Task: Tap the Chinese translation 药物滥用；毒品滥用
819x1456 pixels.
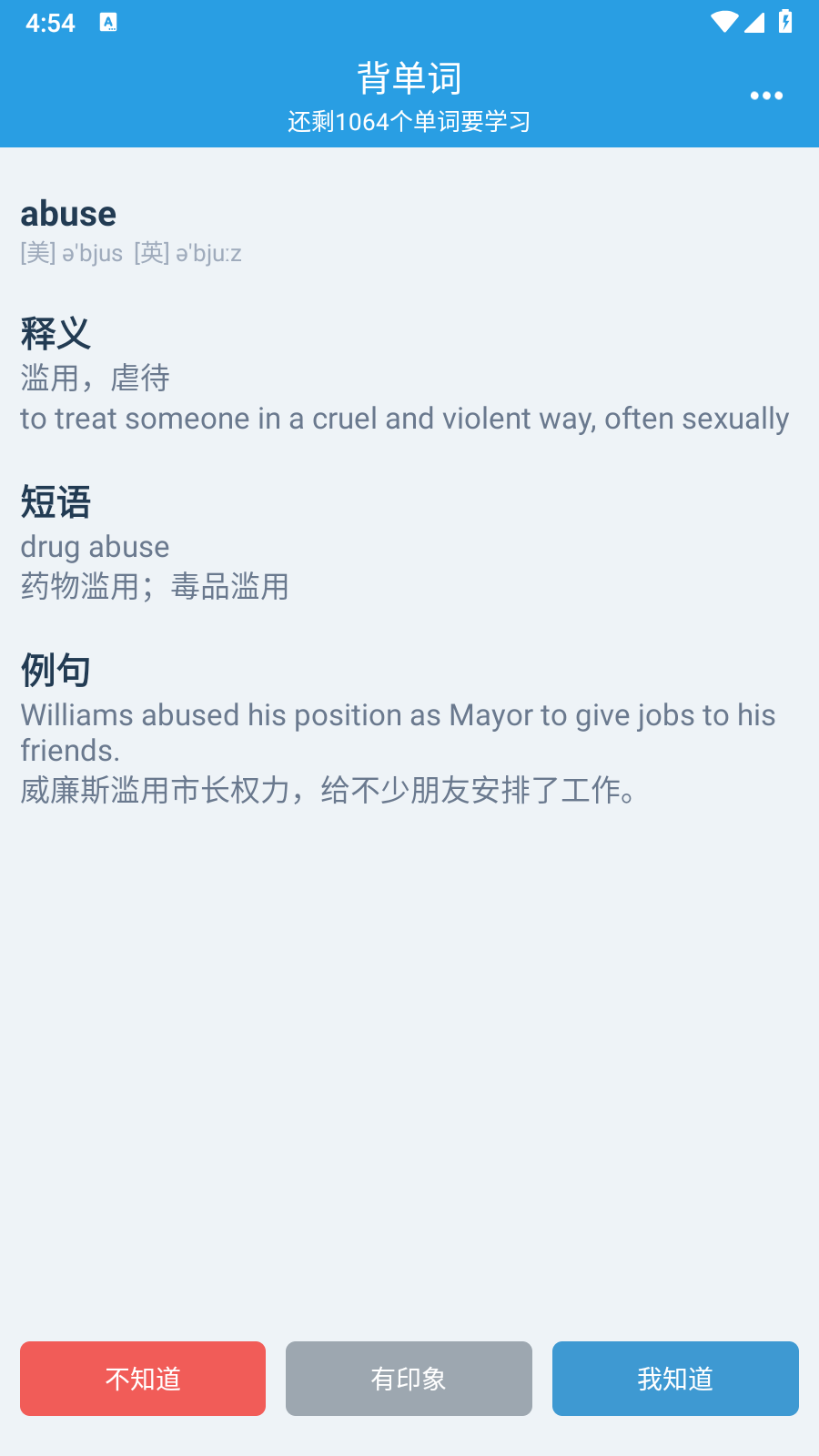Action: click(x=154, y=587)
